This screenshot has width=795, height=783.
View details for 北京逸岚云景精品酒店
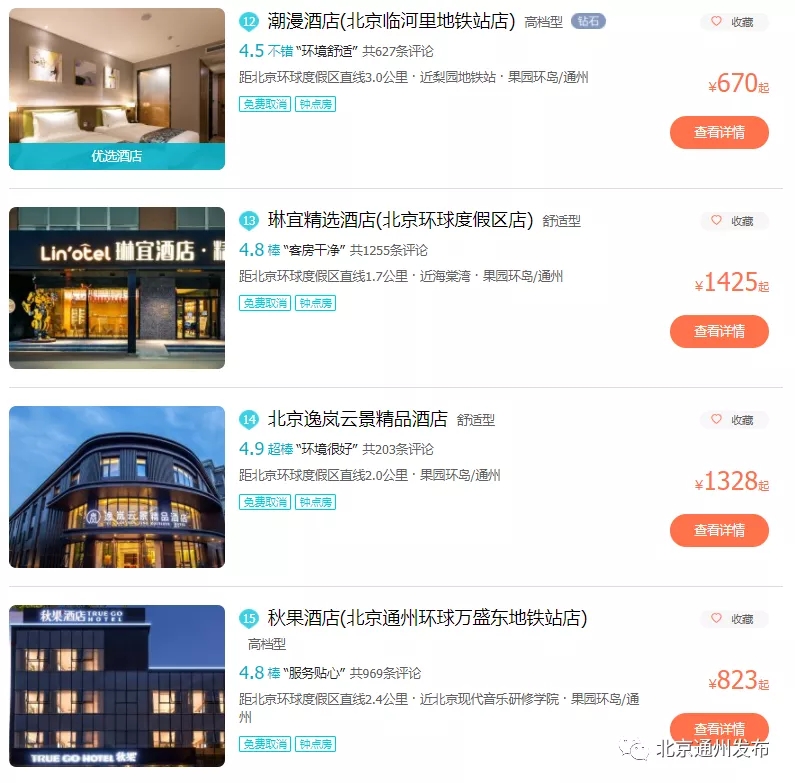(x=719, y=530)
